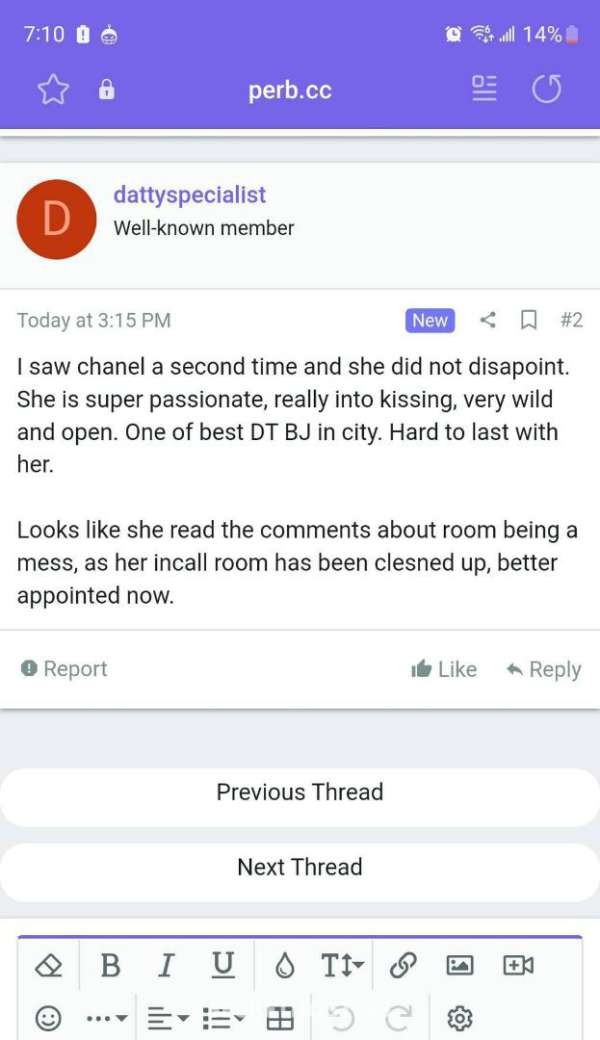Screen dimensions: 600x1040
Task: Insert an image into the reply
Action: (459, 965)
